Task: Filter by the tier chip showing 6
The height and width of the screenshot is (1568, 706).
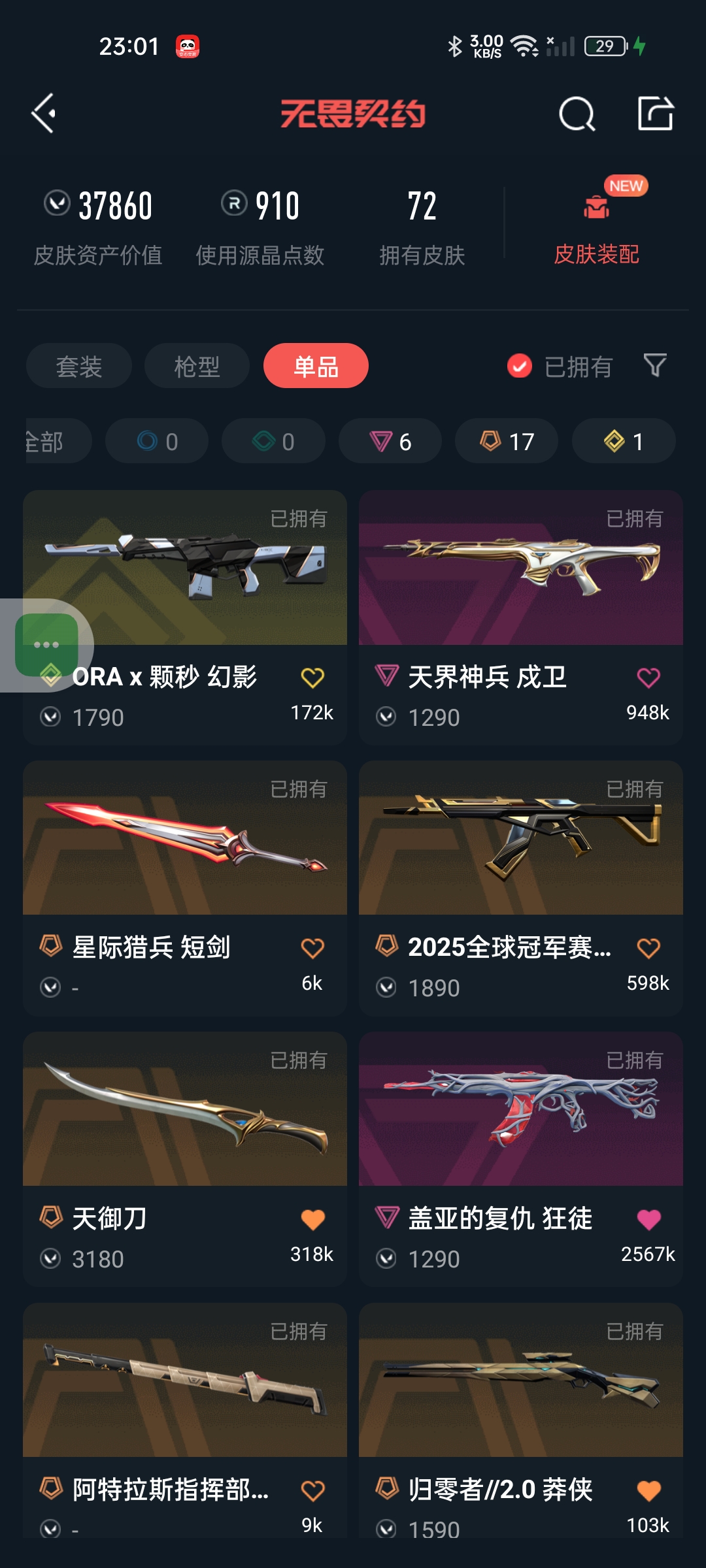Action: point(390,442)
